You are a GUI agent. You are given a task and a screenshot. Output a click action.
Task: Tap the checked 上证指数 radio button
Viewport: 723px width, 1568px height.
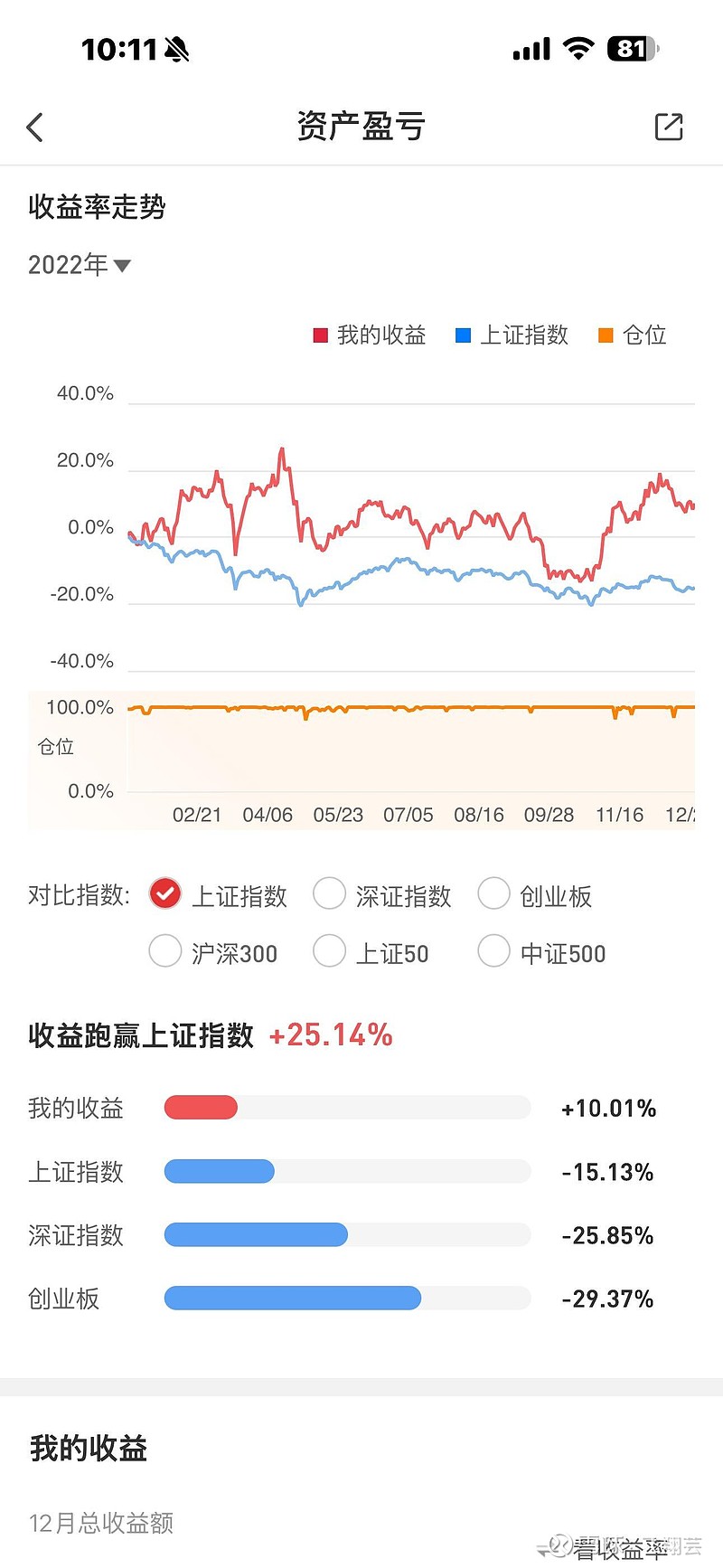(164, 893)
